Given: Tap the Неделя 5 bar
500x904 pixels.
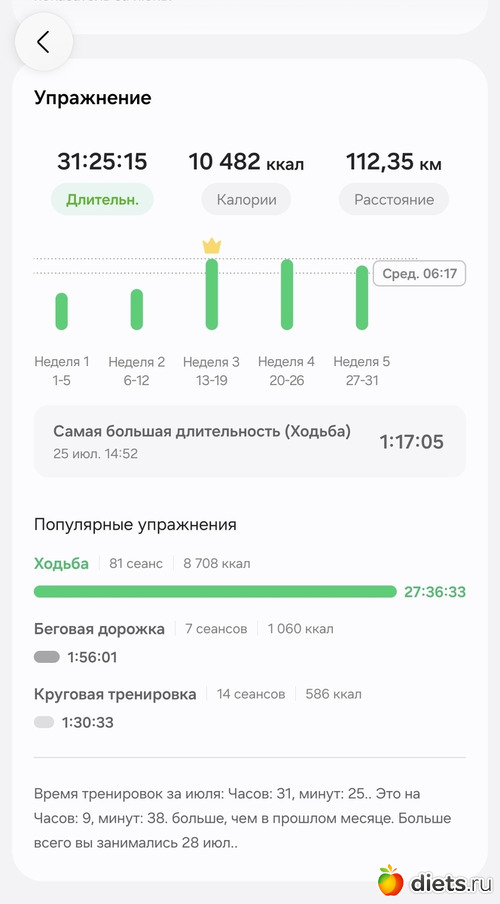Looking at the screenshot, I should coord(362,297).
